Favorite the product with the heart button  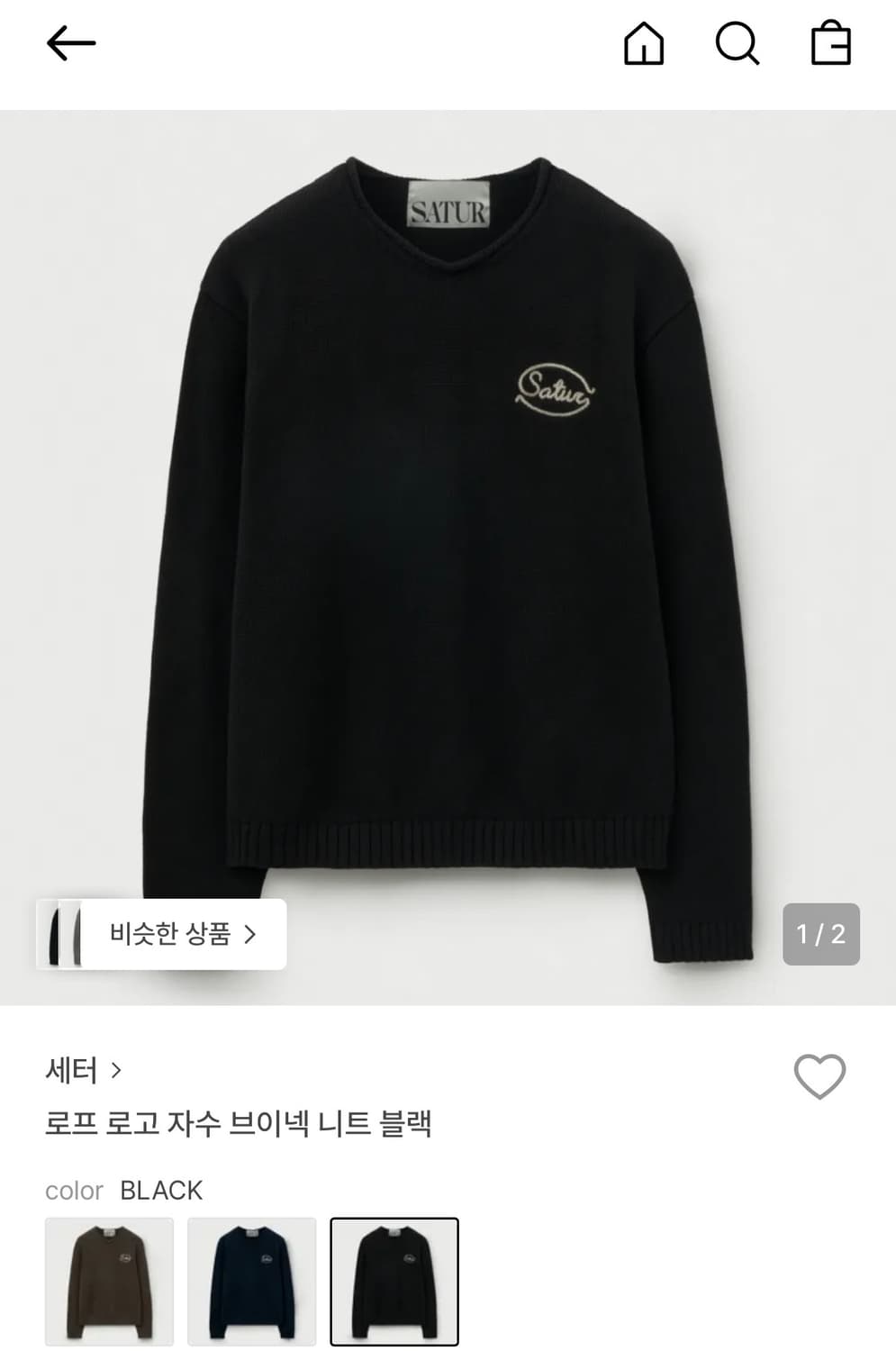click(x=820, y=1072)
